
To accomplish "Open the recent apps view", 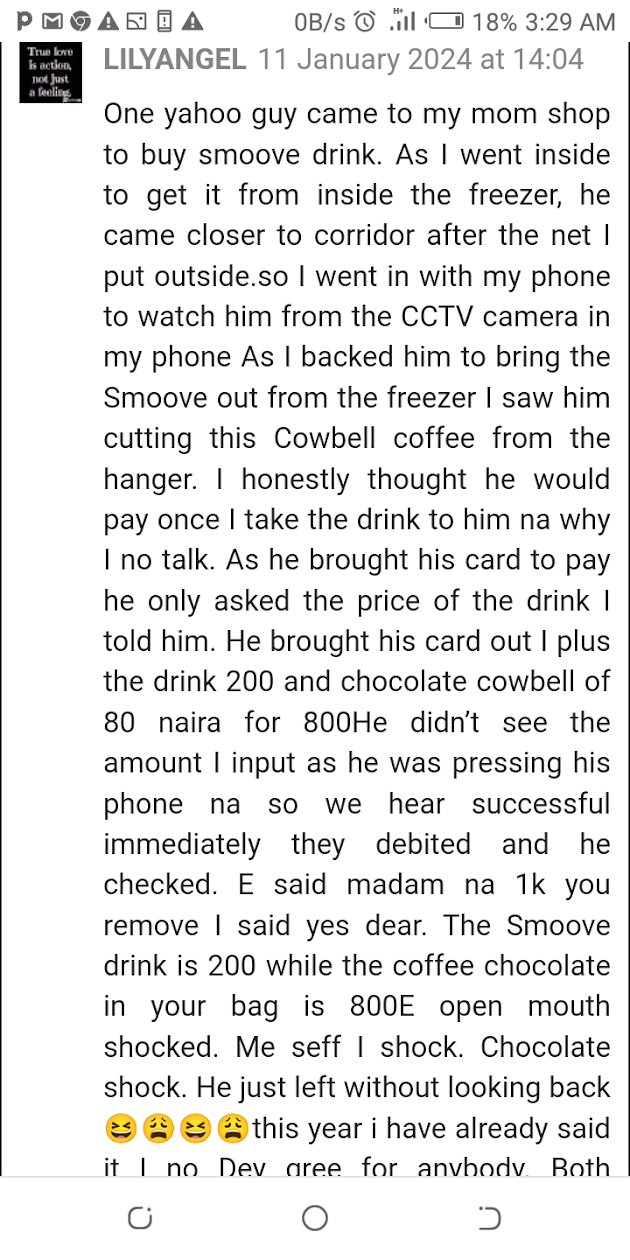I will pos(140,1217).
